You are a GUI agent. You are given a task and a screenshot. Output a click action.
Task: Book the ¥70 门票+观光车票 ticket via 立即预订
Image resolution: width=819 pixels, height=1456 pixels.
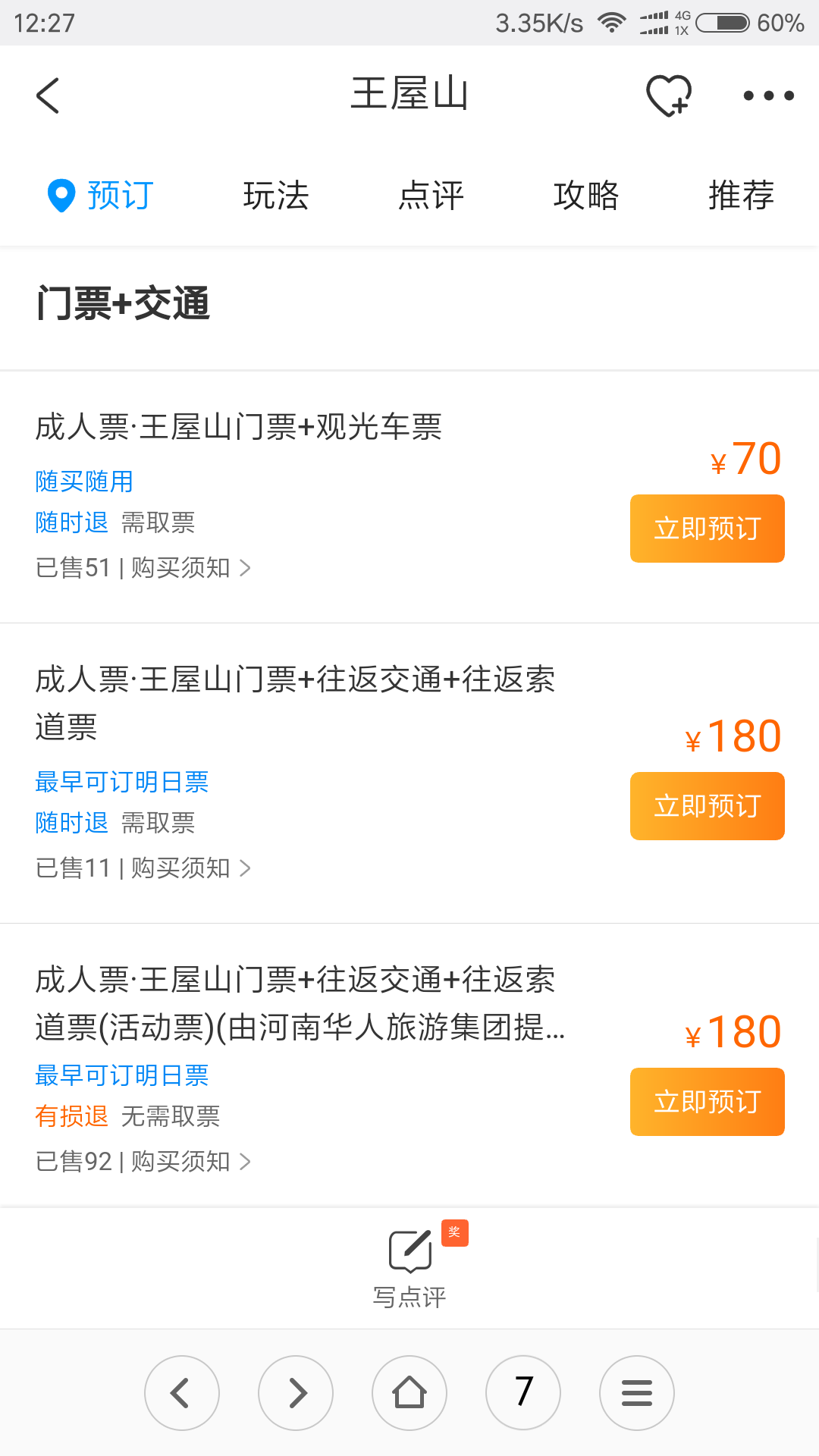(707, 529)
